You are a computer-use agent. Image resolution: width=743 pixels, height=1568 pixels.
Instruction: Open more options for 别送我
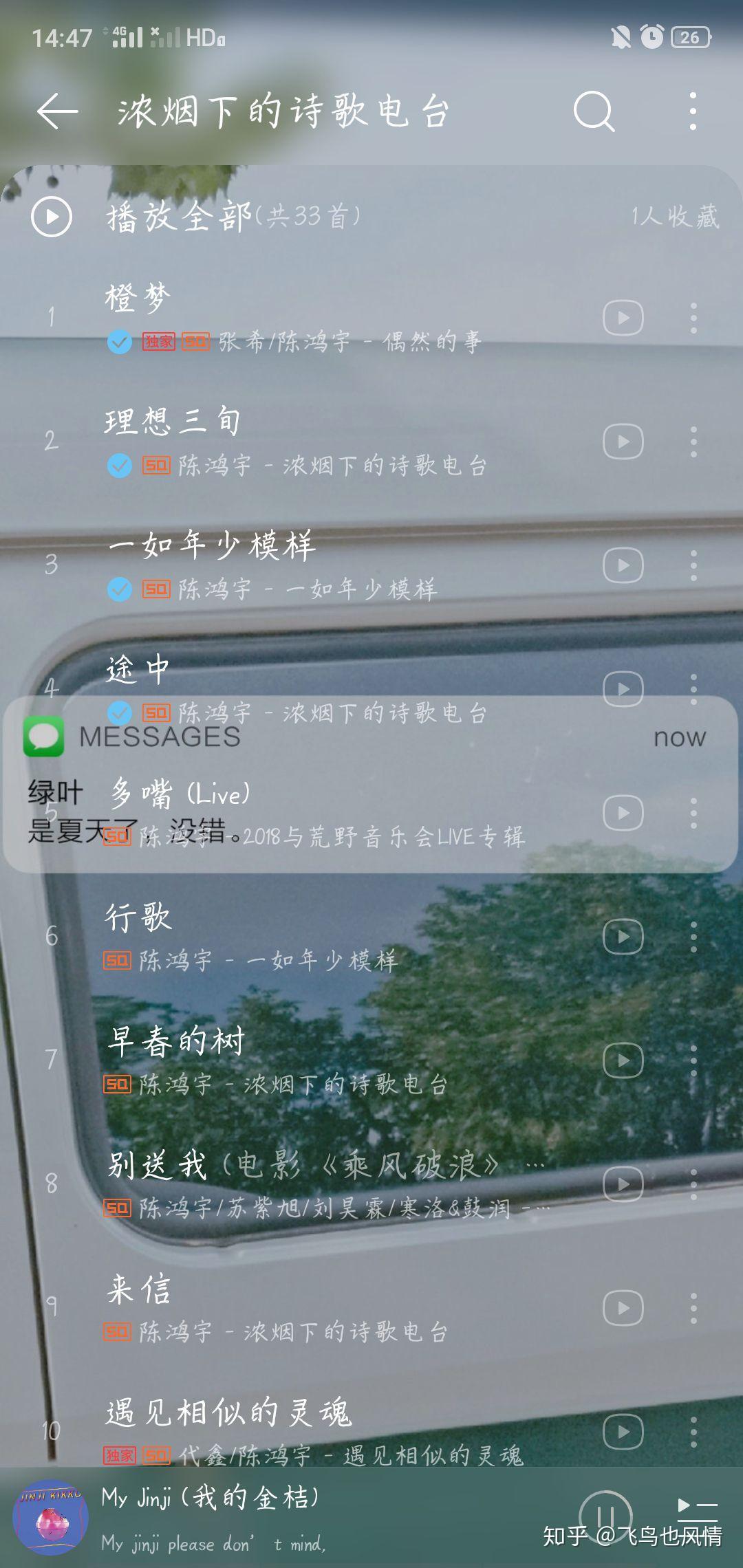(693, 1184)
